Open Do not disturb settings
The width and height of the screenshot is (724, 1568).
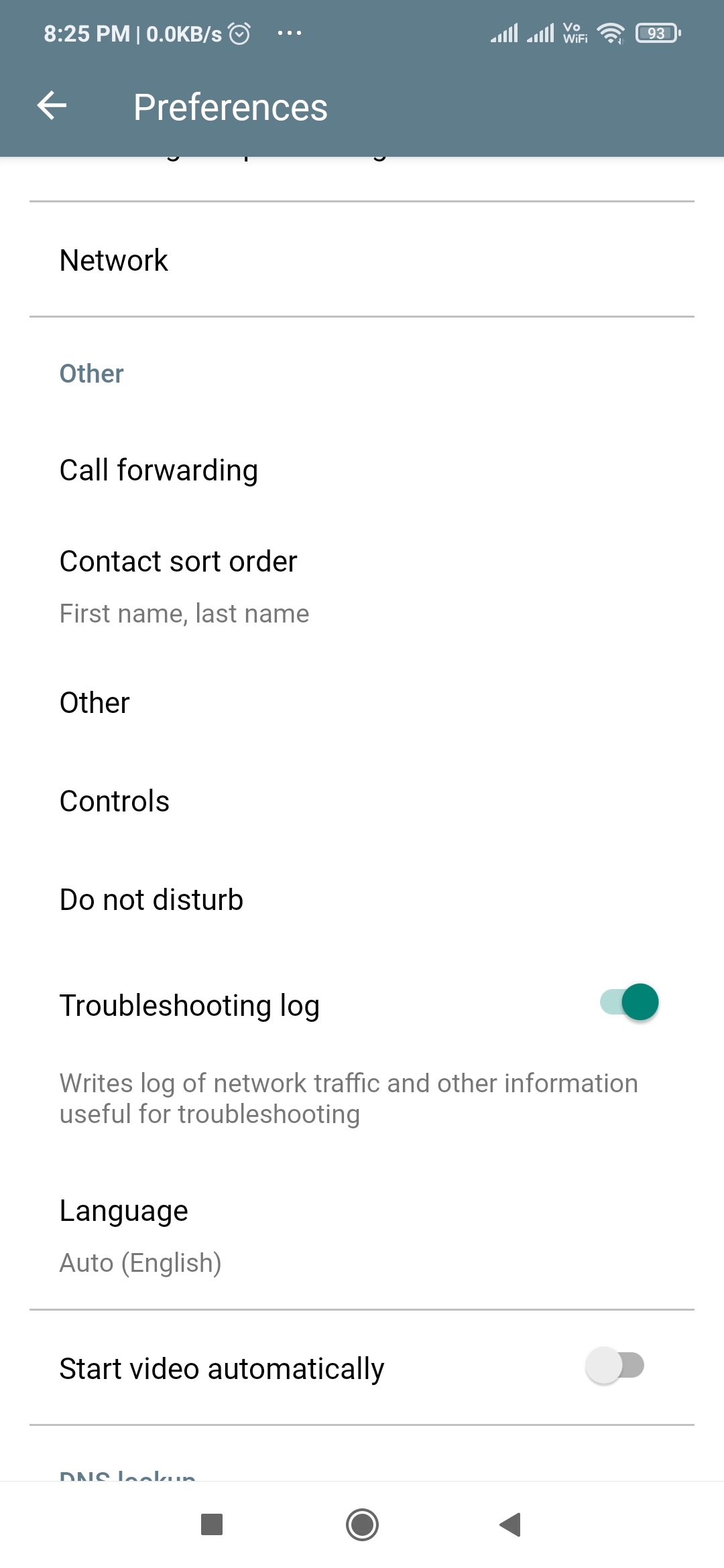click(362, 900)
